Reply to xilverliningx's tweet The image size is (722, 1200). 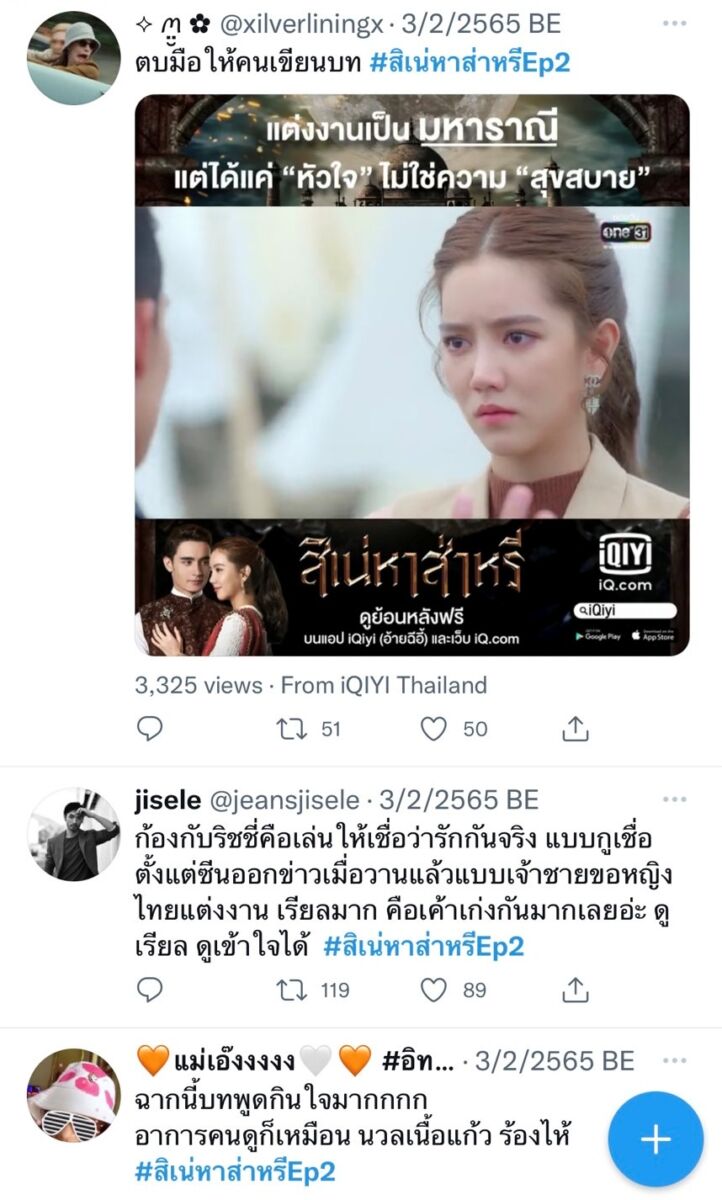[150, 730]
